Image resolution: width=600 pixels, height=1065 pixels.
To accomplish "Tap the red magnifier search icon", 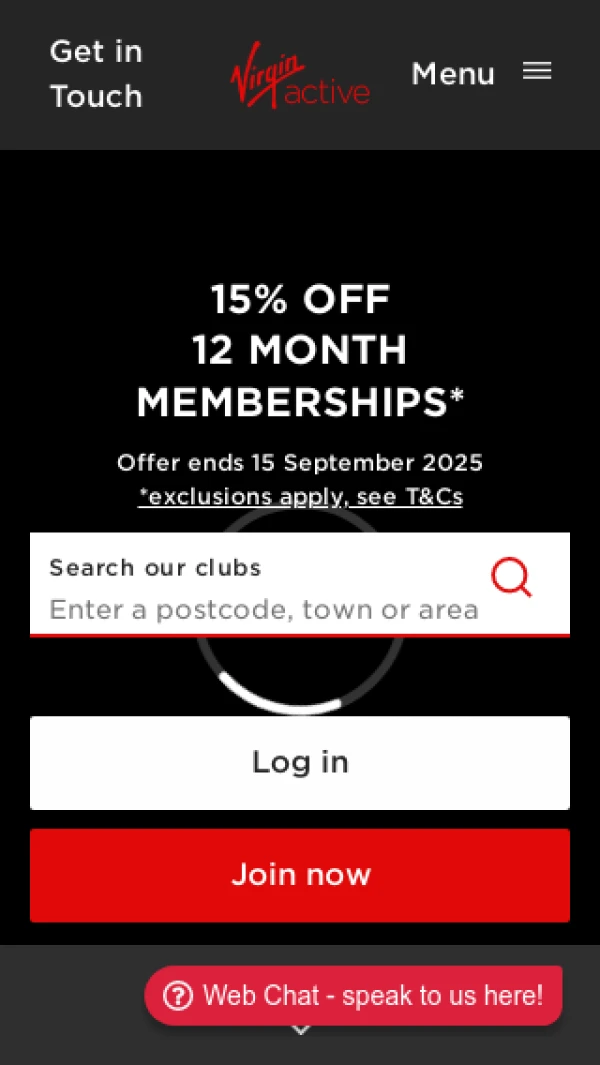I will pos(511,578).
